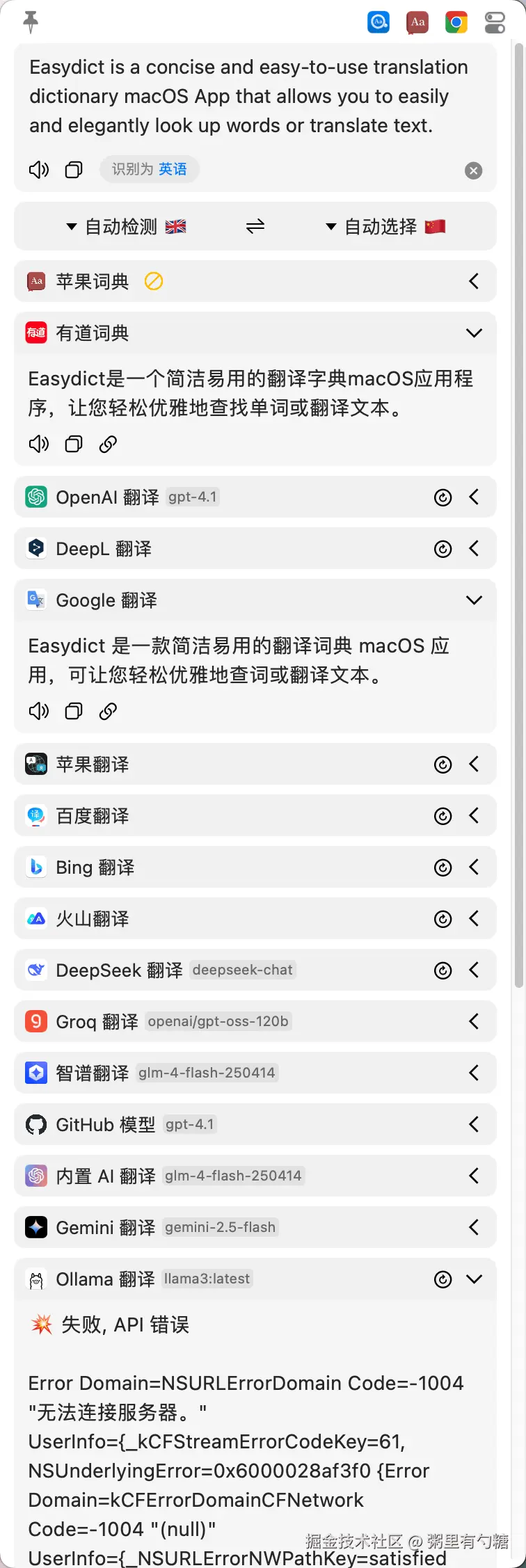
Task: Retry the Bing 翻译 query
Action: pos(443,867)
